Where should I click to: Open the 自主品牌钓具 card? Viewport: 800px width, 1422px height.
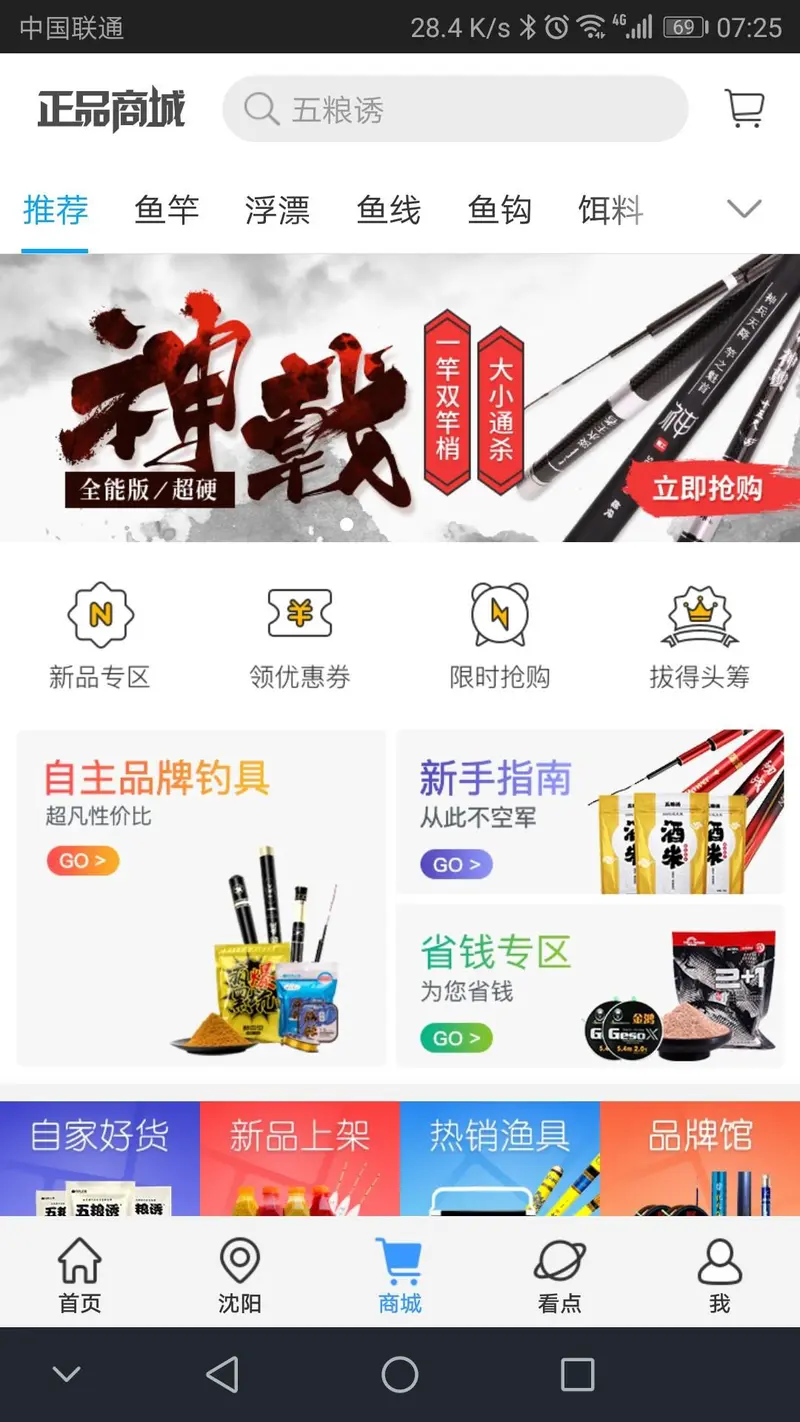(x=201, y=898)
